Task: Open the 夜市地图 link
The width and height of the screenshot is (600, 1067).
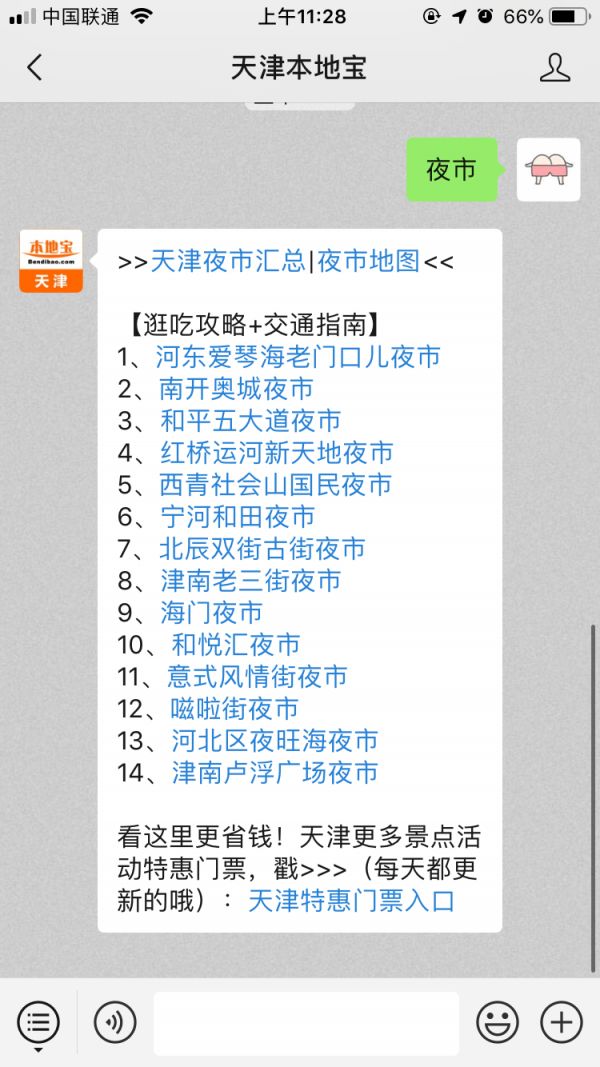Action: pos(368,261)
